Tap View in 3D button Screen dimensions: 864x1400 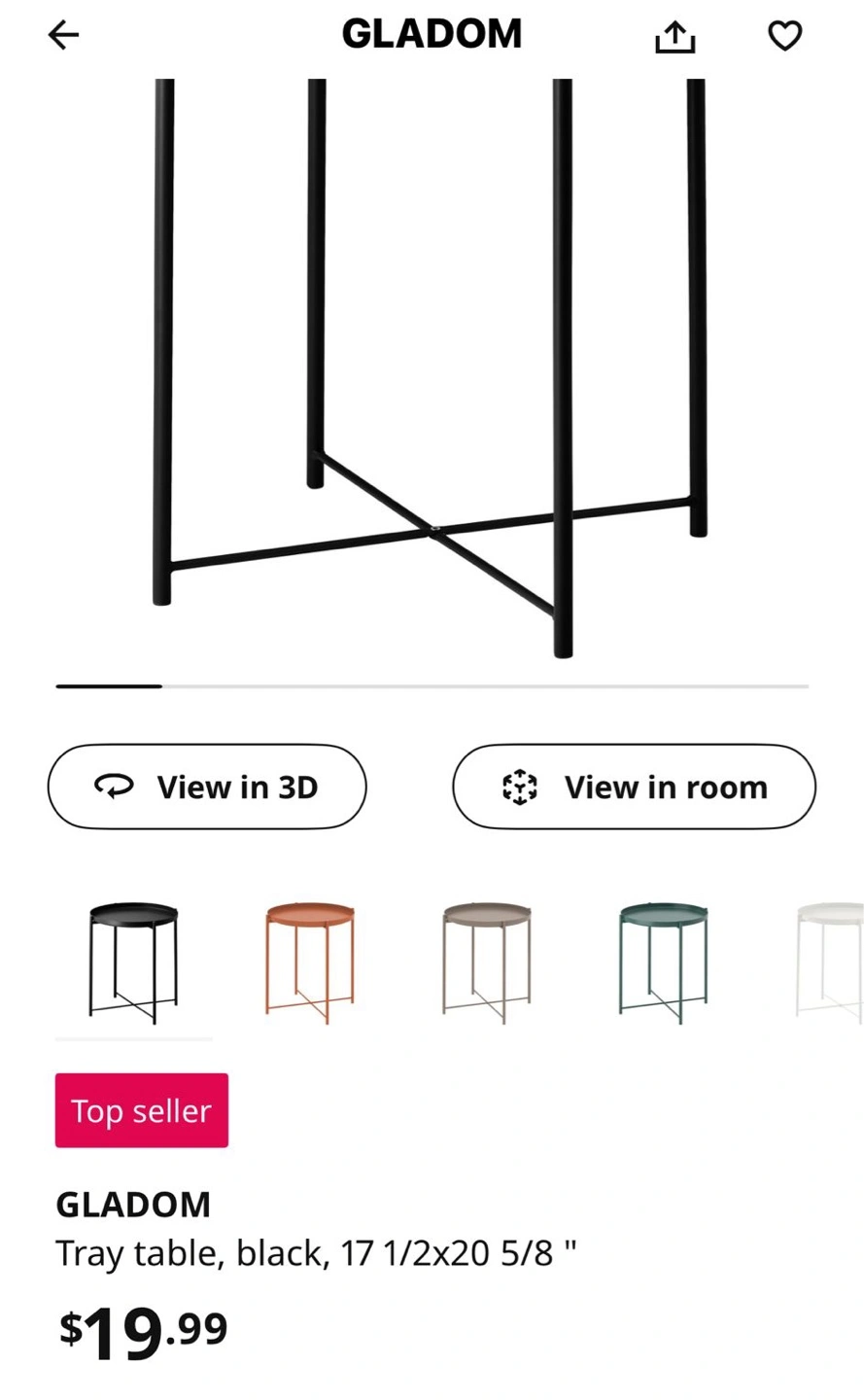pyautogui.click(x=207, y=787)
